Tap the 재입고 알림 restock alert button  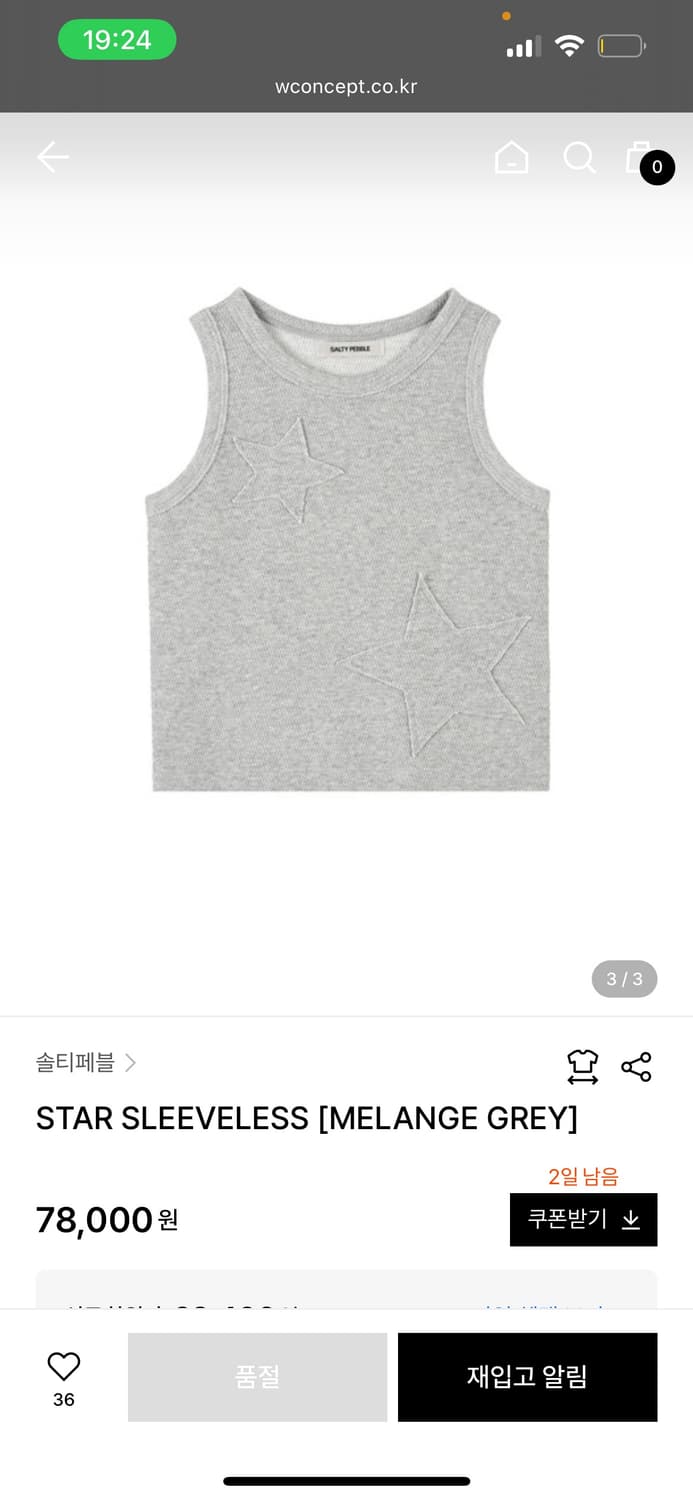click(x=527, y=1377)
